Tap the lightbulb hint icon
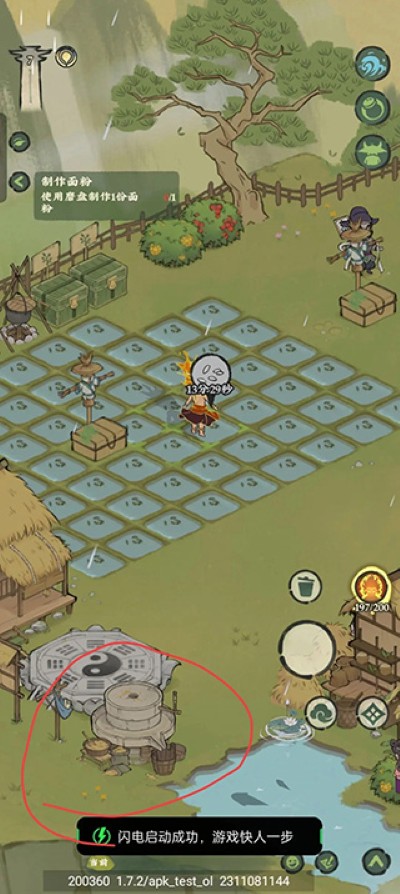 tap(66, 56)
